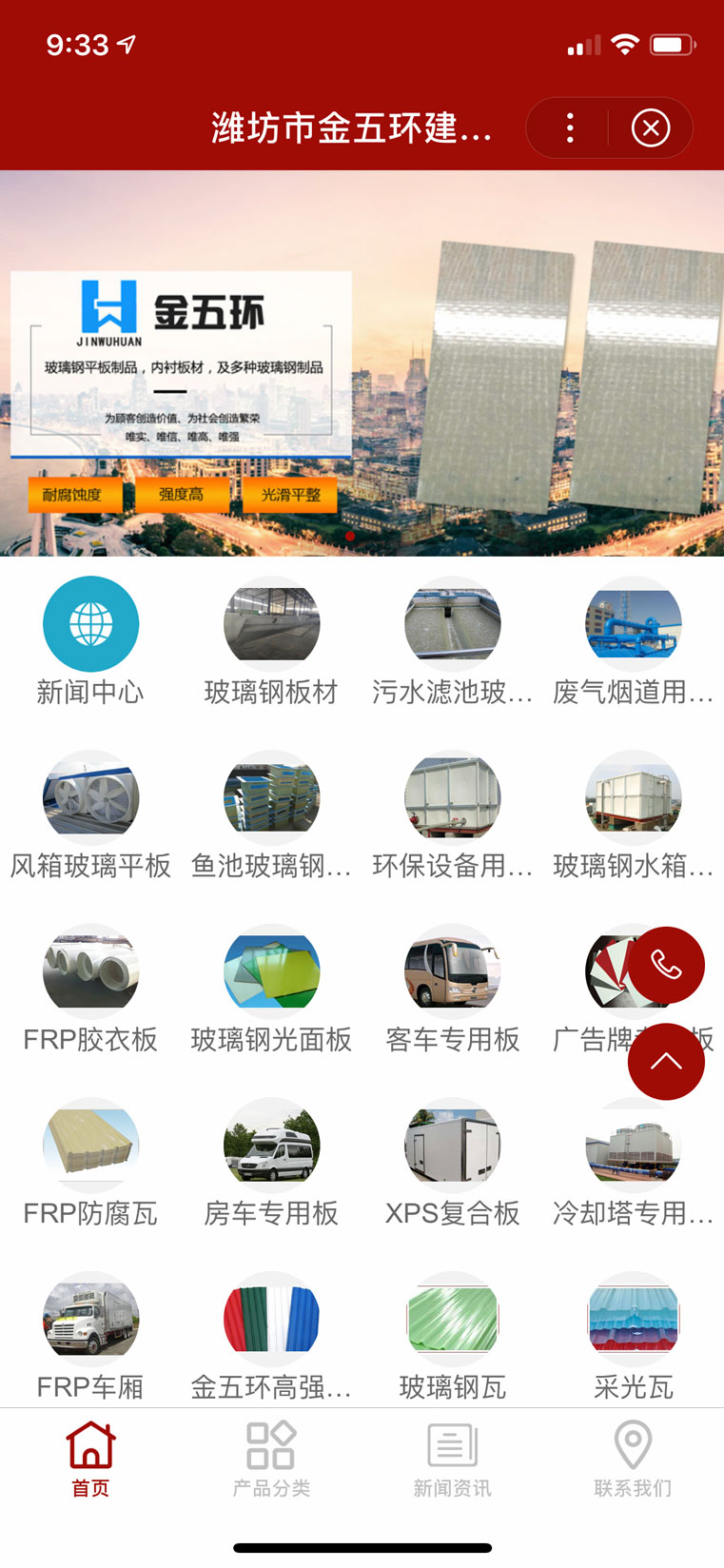The image size is (724, 1568).
Task: Open the 玻璃钢板材 category
Action: point(271,640)
